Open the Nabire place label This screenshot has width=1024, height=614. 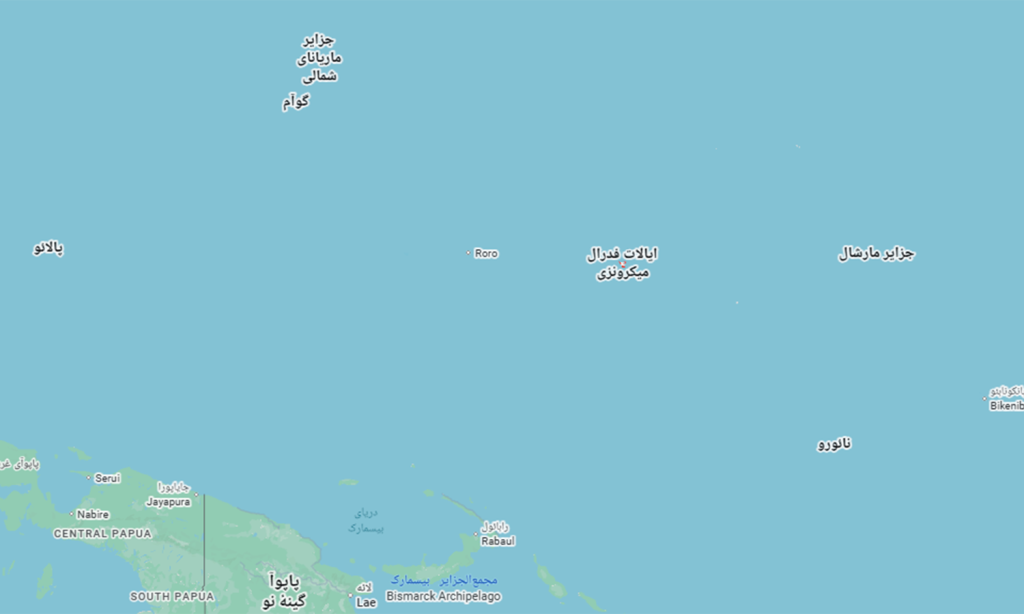pos(92,514)
